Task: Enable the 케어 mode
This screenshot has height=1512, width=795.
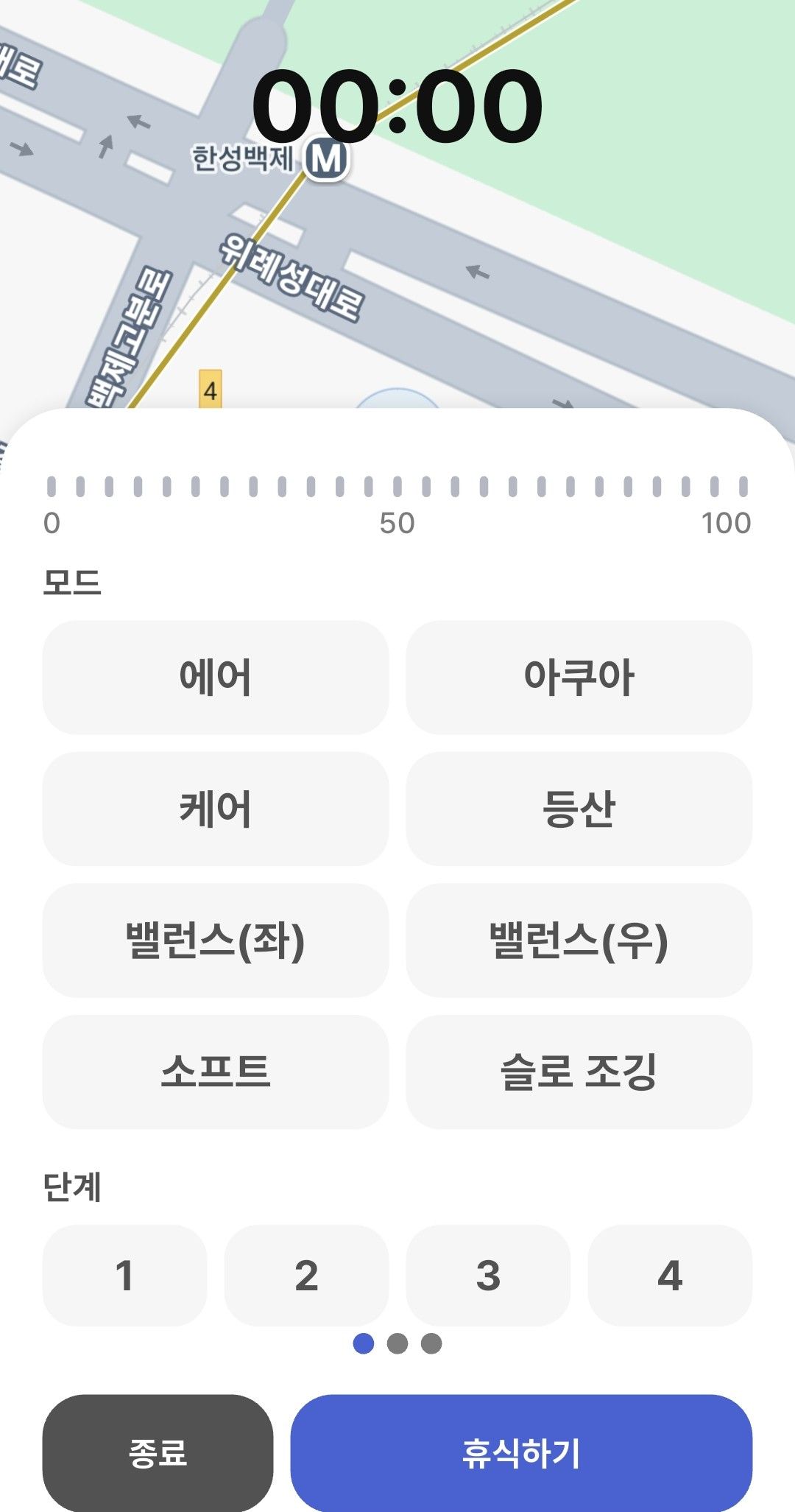Action: coord(216,809)
